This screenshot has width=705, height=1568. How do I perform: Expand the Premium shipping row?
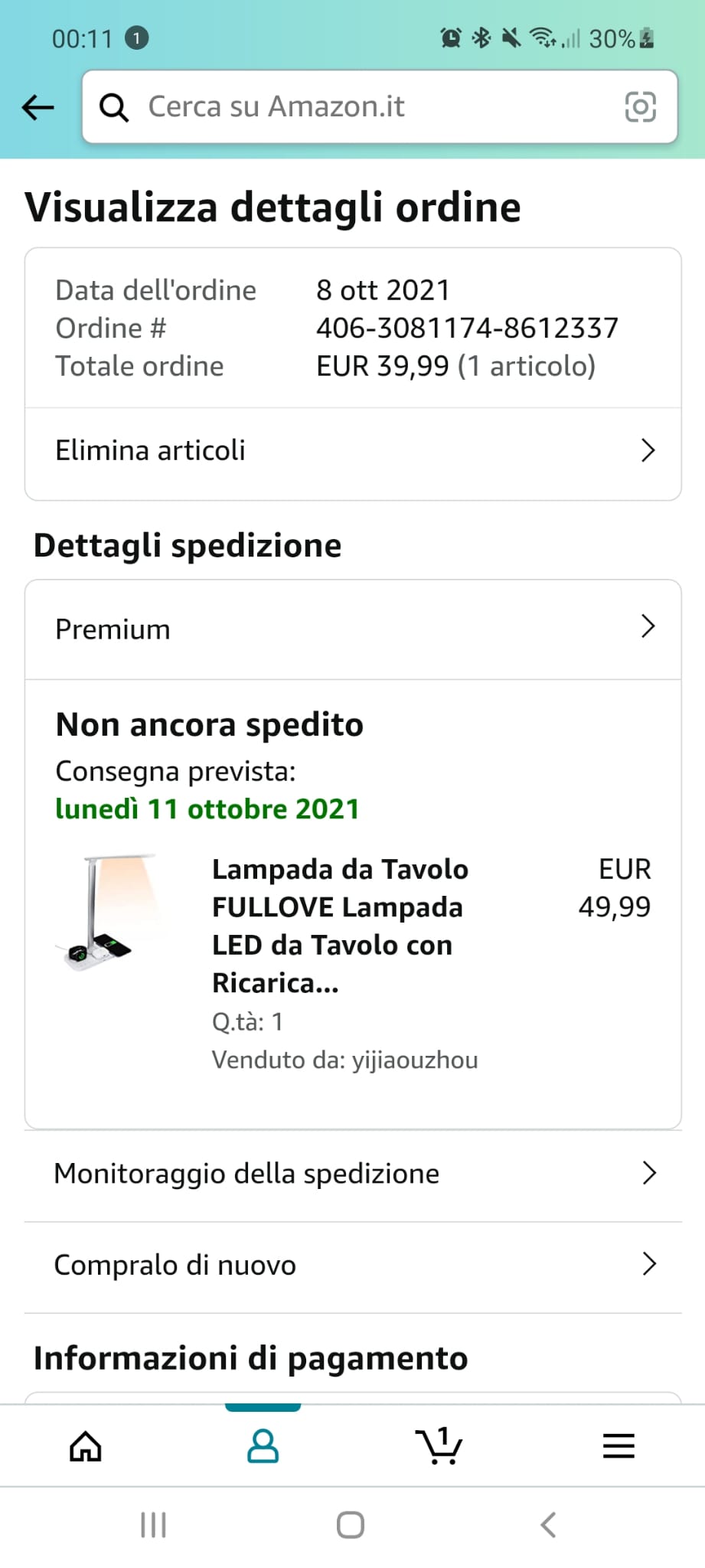coord(353,629)
